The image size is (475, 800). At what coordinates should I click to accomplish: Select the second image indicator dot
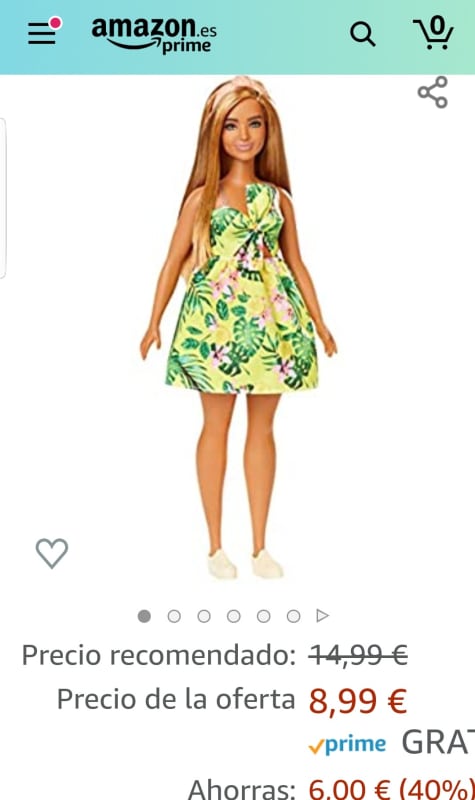[174, 616]
